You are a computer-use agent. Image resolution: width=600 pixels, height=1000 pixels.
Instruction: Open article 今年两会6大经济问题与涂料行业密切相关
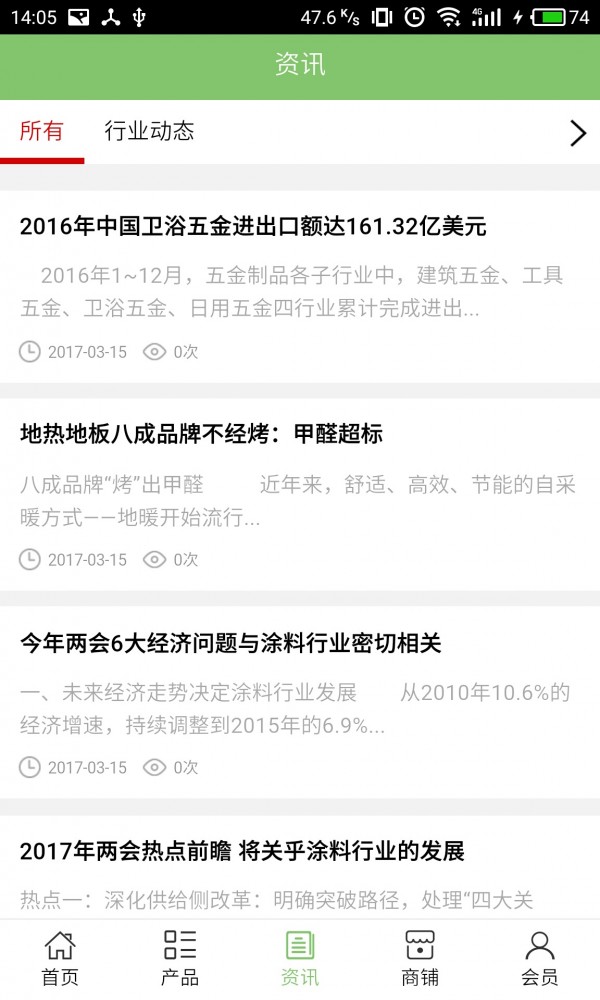230,643
